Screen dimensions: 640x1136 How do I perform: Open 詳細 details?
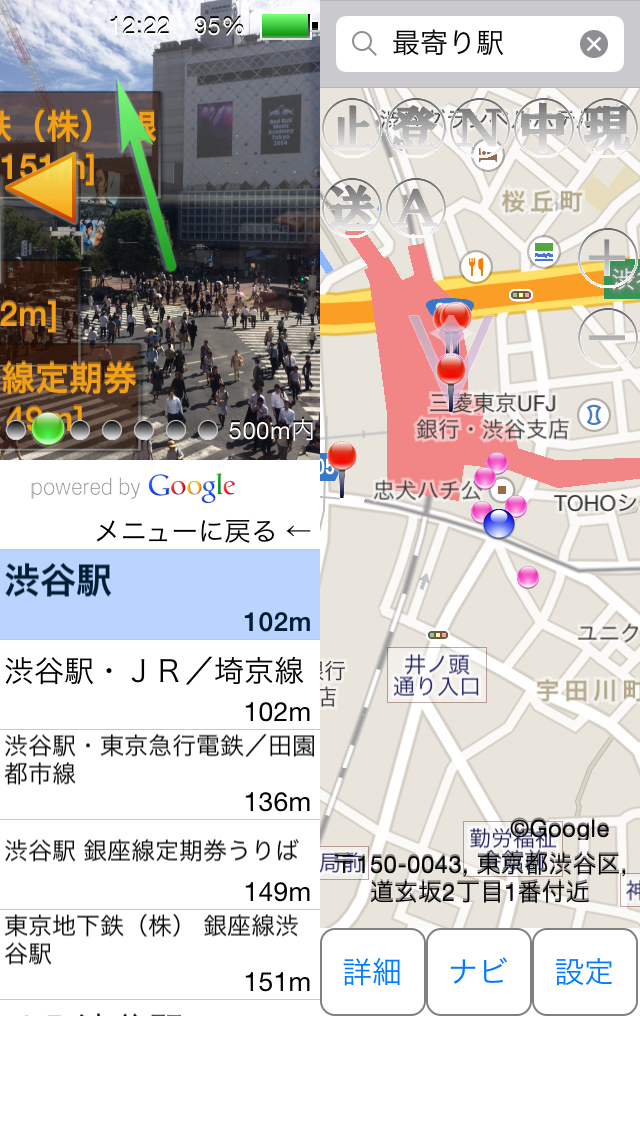click(373, 972)
